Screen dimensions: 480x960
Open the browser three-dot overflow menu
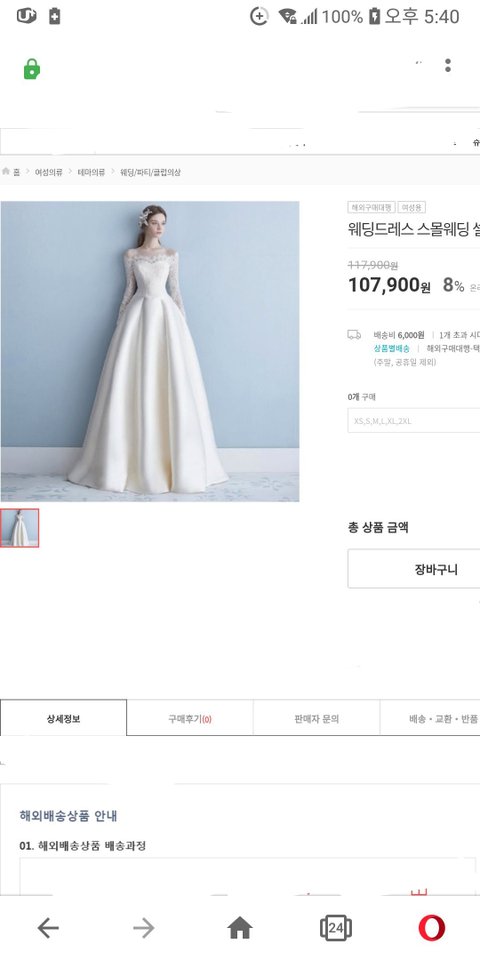coord(448,65)
